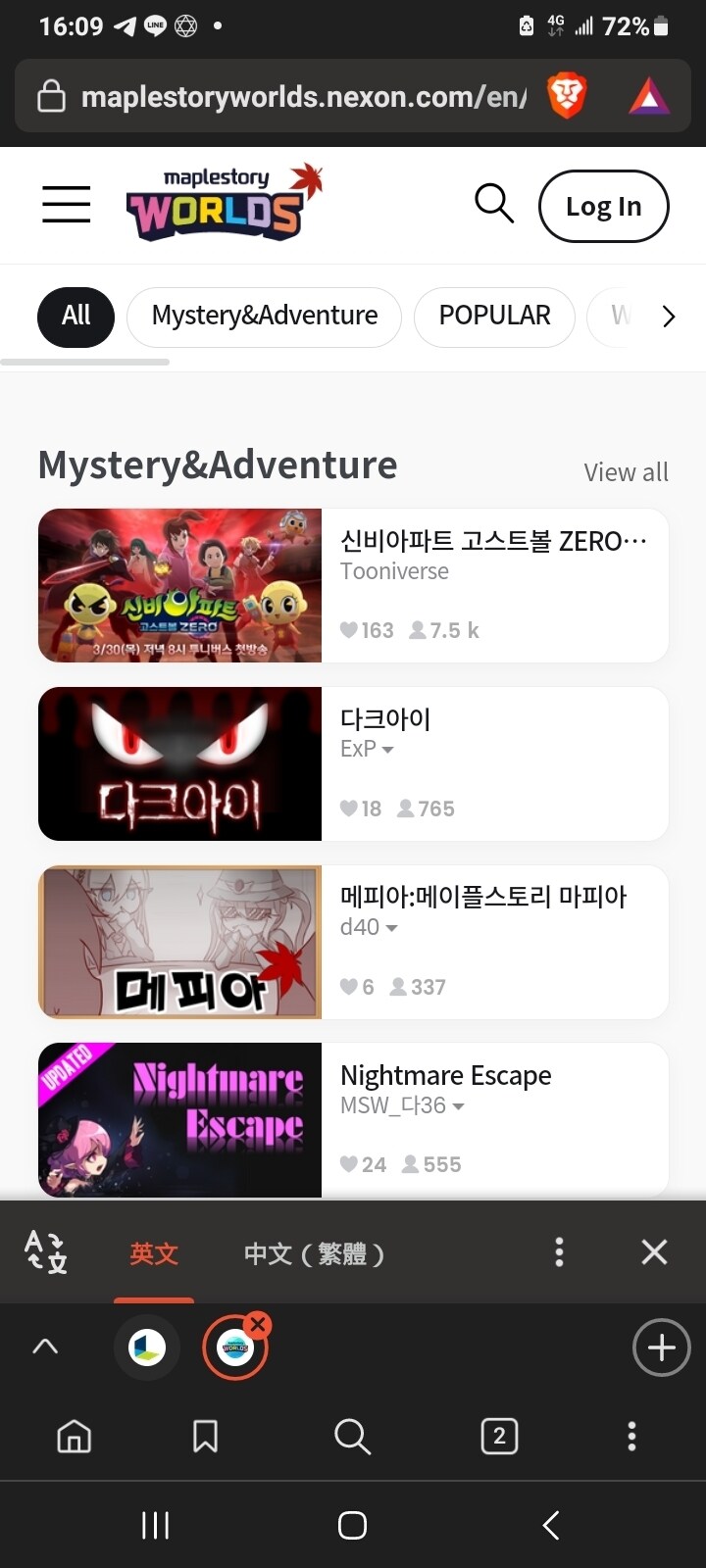Expand the d40 creator dropdown
The width and height of the screenshot is (706, 1568).
pyautogui.click(x=370, y=928)
